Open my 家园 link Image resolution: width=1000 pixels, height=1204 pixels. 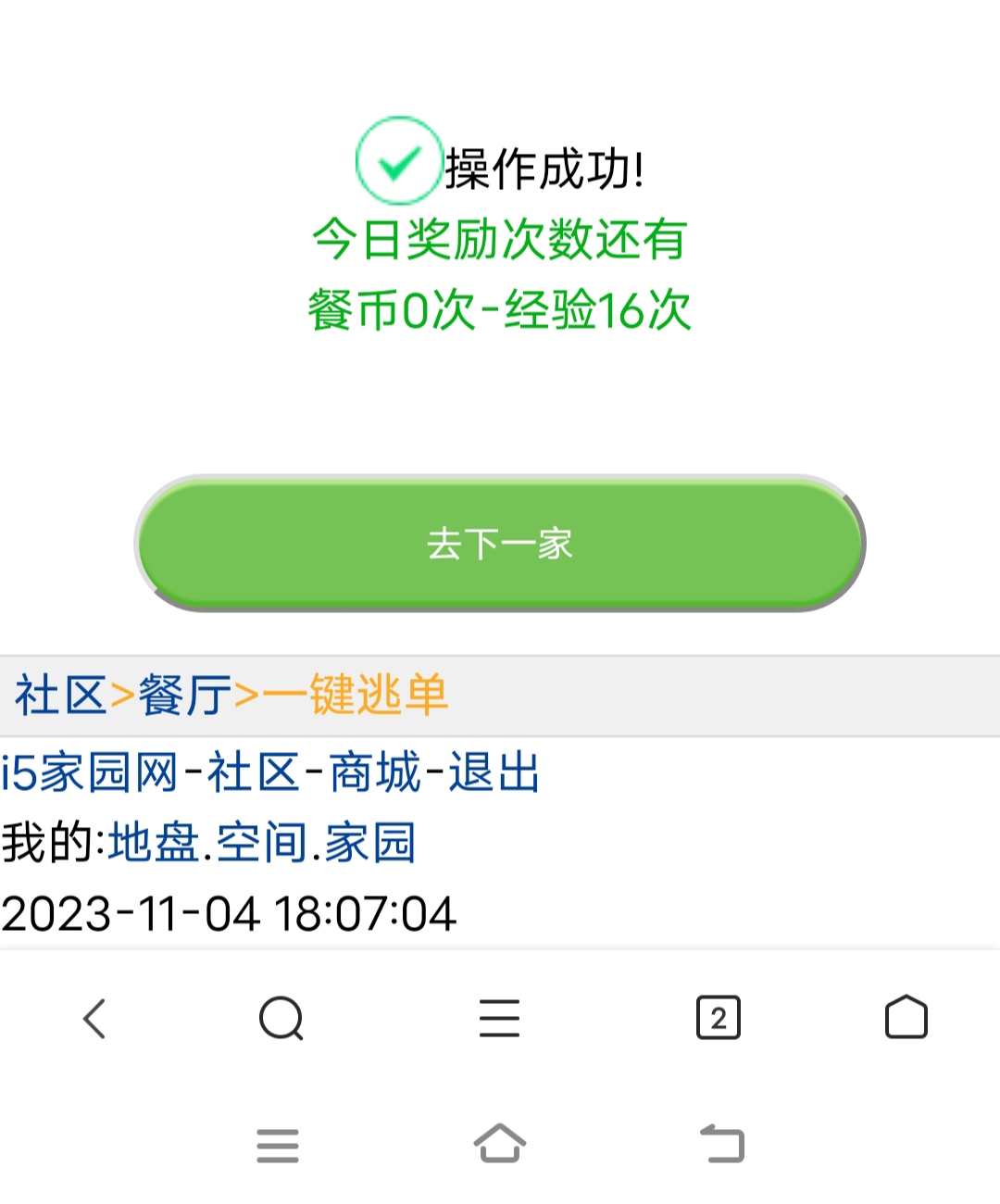(x=369, y=843)
